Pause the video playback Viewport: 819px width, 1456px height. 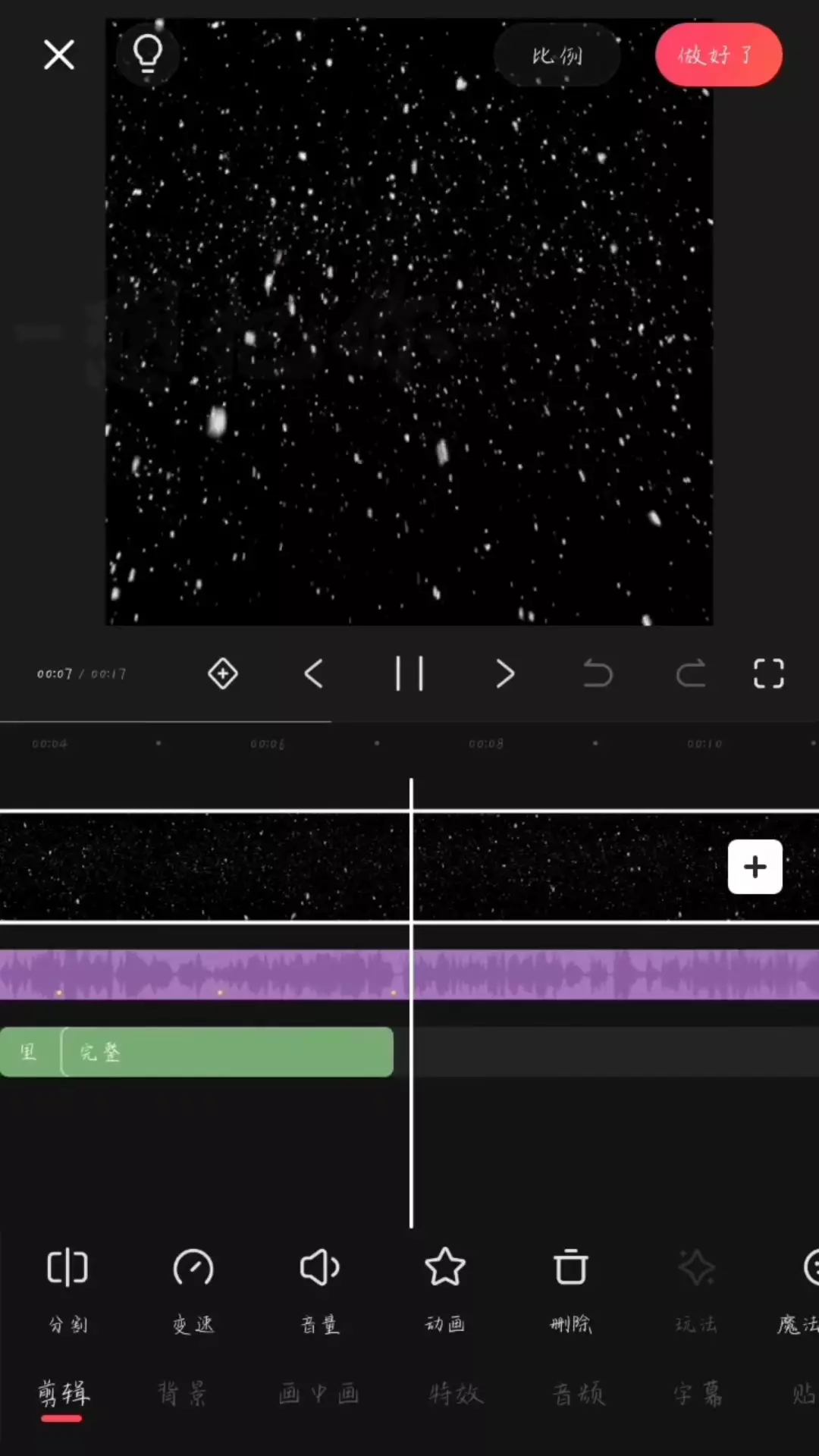tap(409, 673)
